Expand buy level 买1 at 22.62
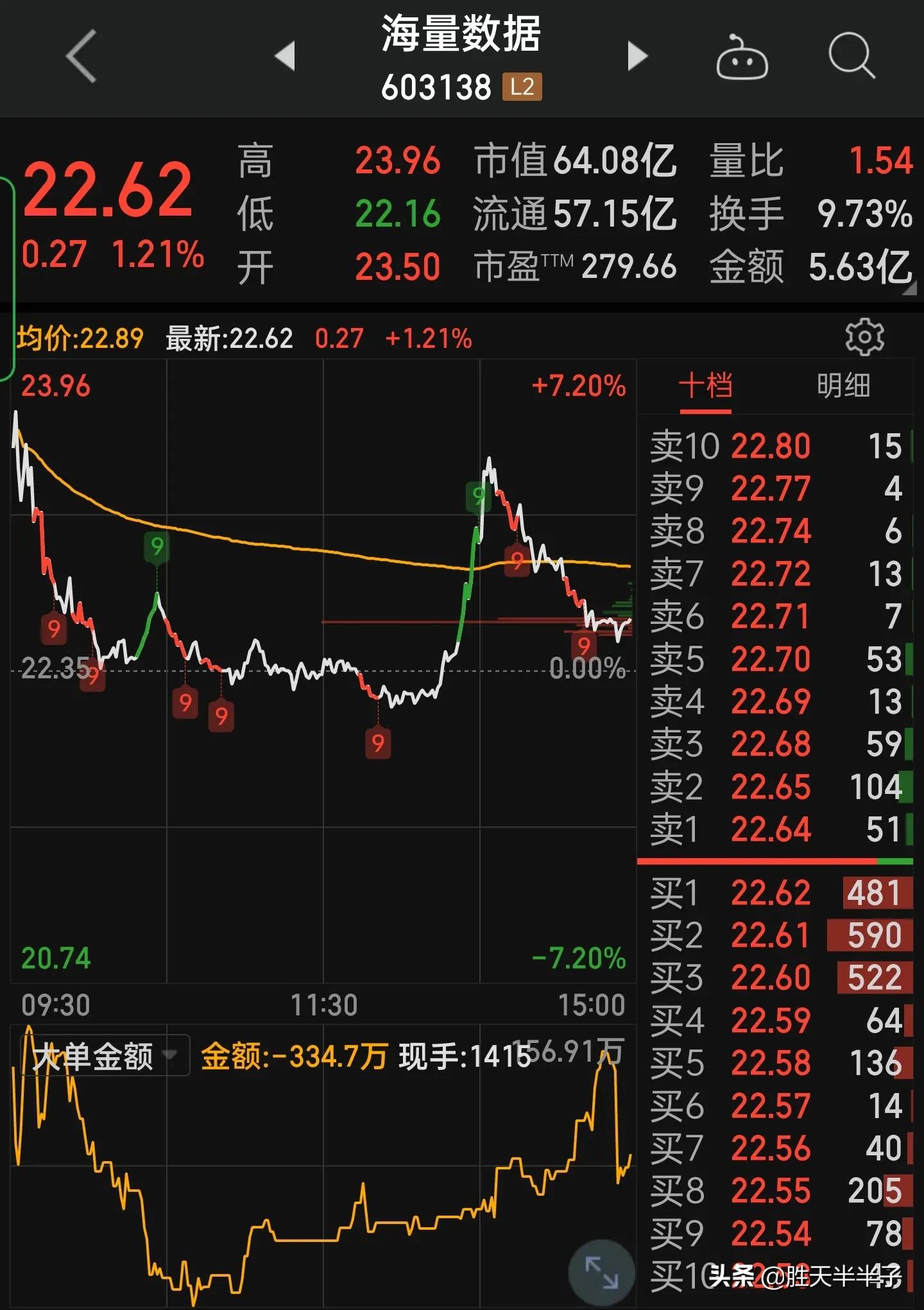The height and width of the screenshot is (1310, 924). [770, 892]
